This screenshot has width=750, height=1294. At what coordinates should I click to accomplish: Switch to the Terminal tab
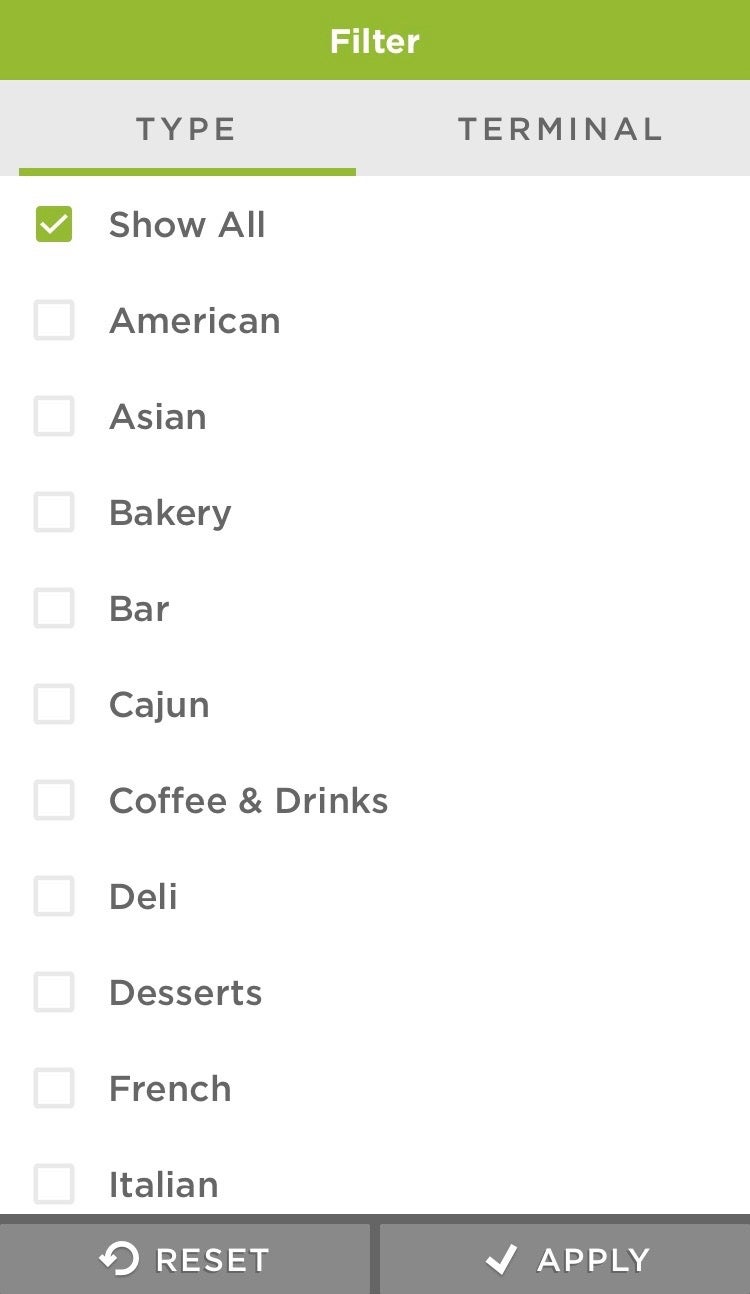pyautogui.click(x=560, y=129)
